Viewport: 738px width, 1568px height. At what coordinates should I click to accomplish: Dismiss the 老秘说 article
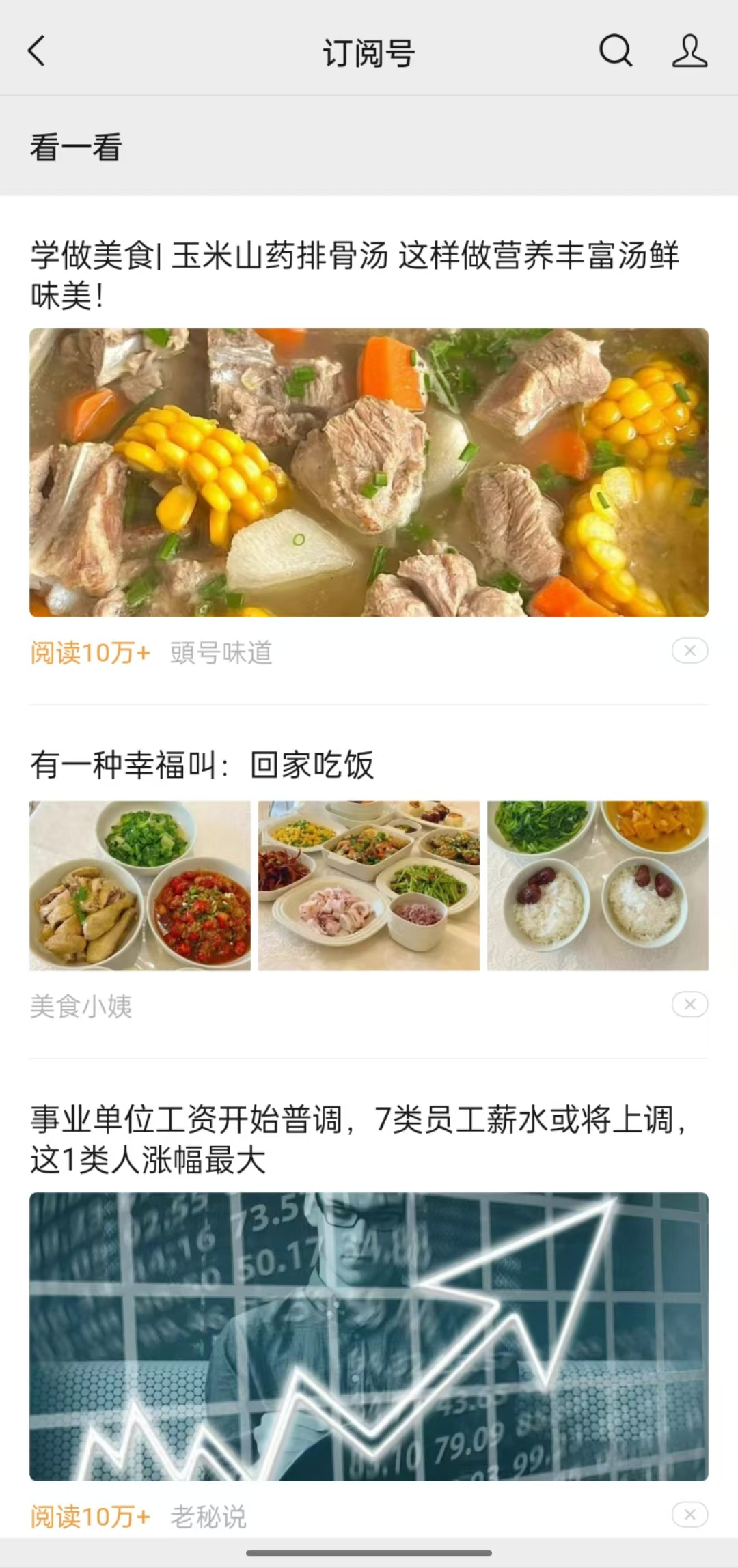[689, 1515]
